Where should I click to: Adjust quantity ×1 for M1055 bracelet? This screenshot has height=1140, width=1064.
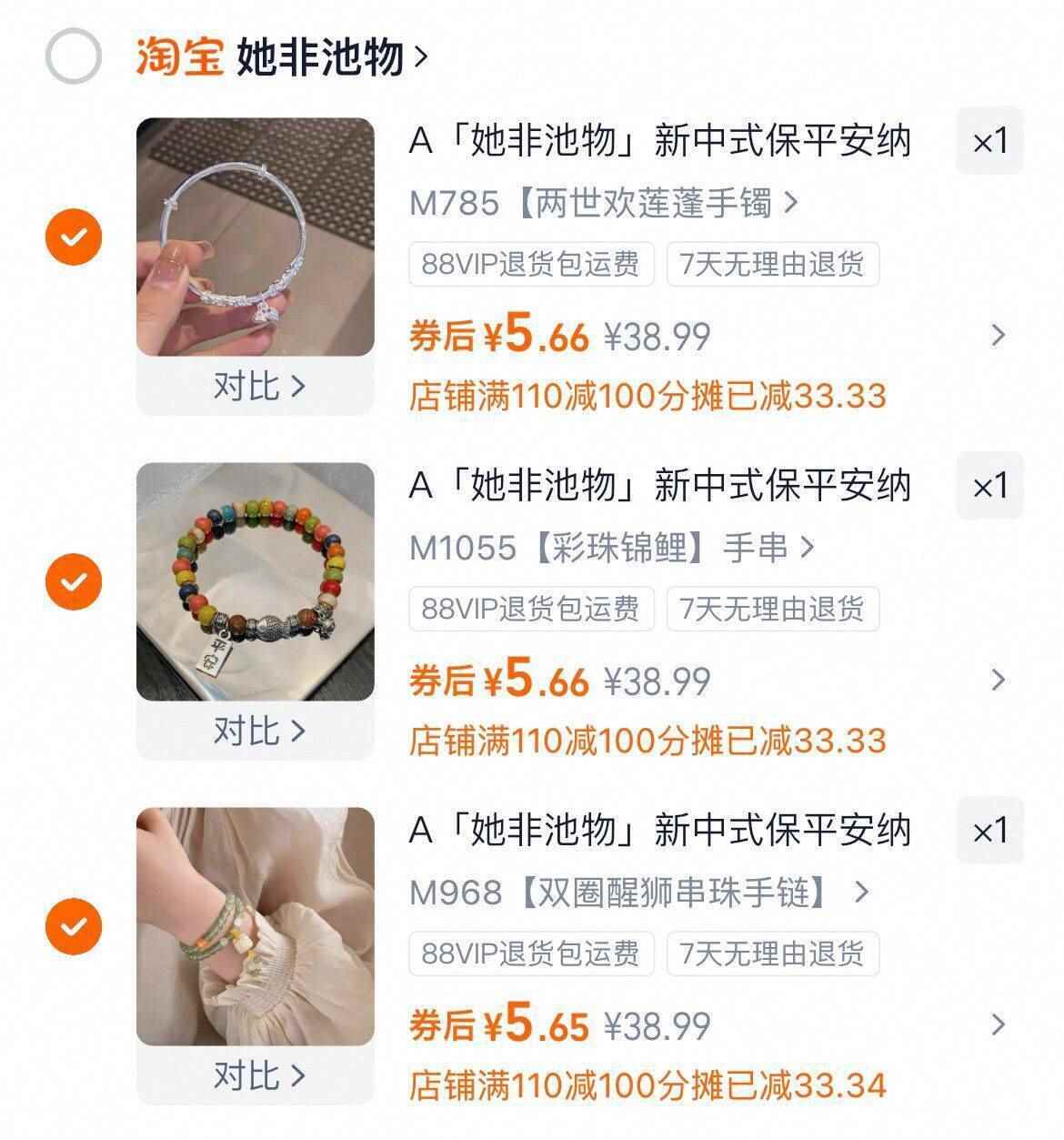pyautogui.click(x=989, y=486)
